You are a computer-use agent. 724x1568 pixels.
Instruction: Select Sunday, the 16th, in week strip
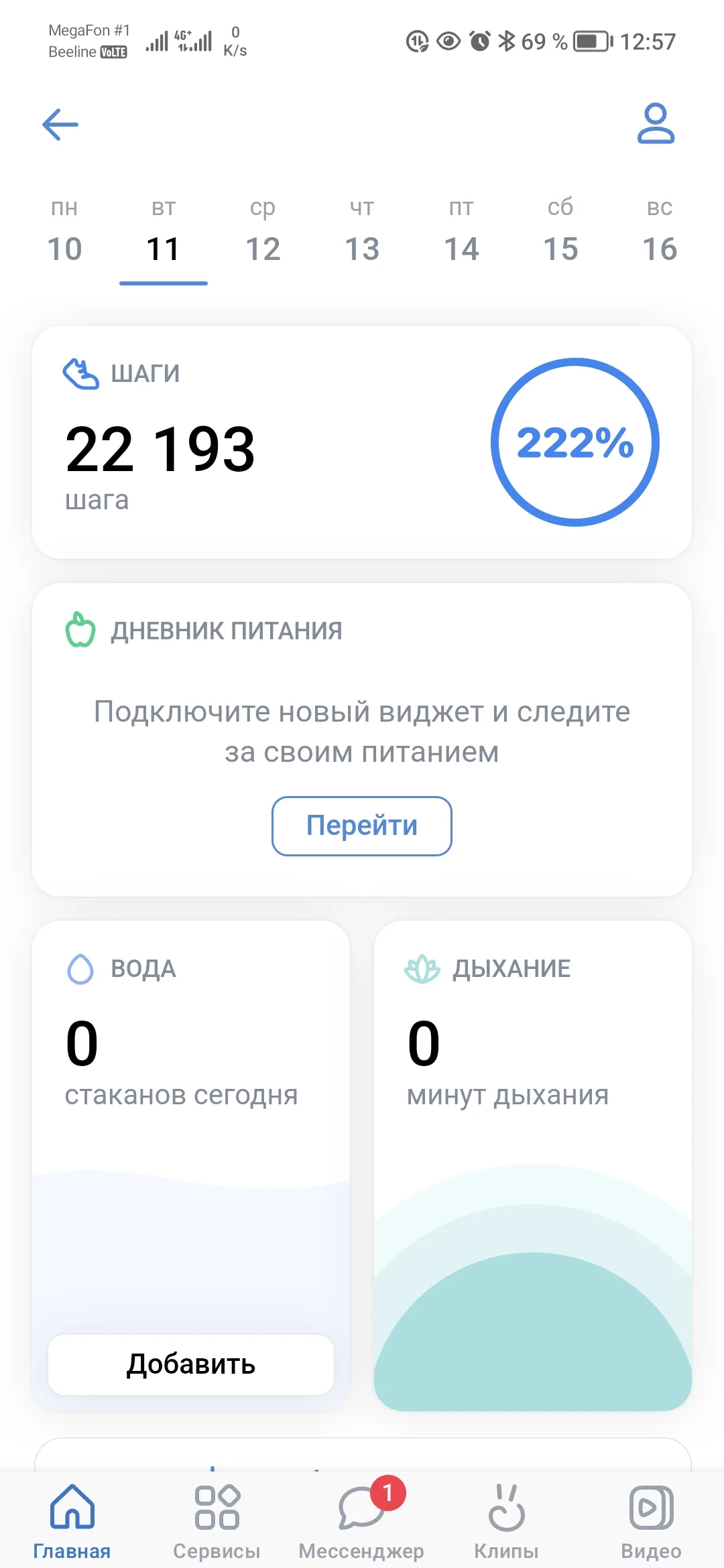(x=660, y=249)
